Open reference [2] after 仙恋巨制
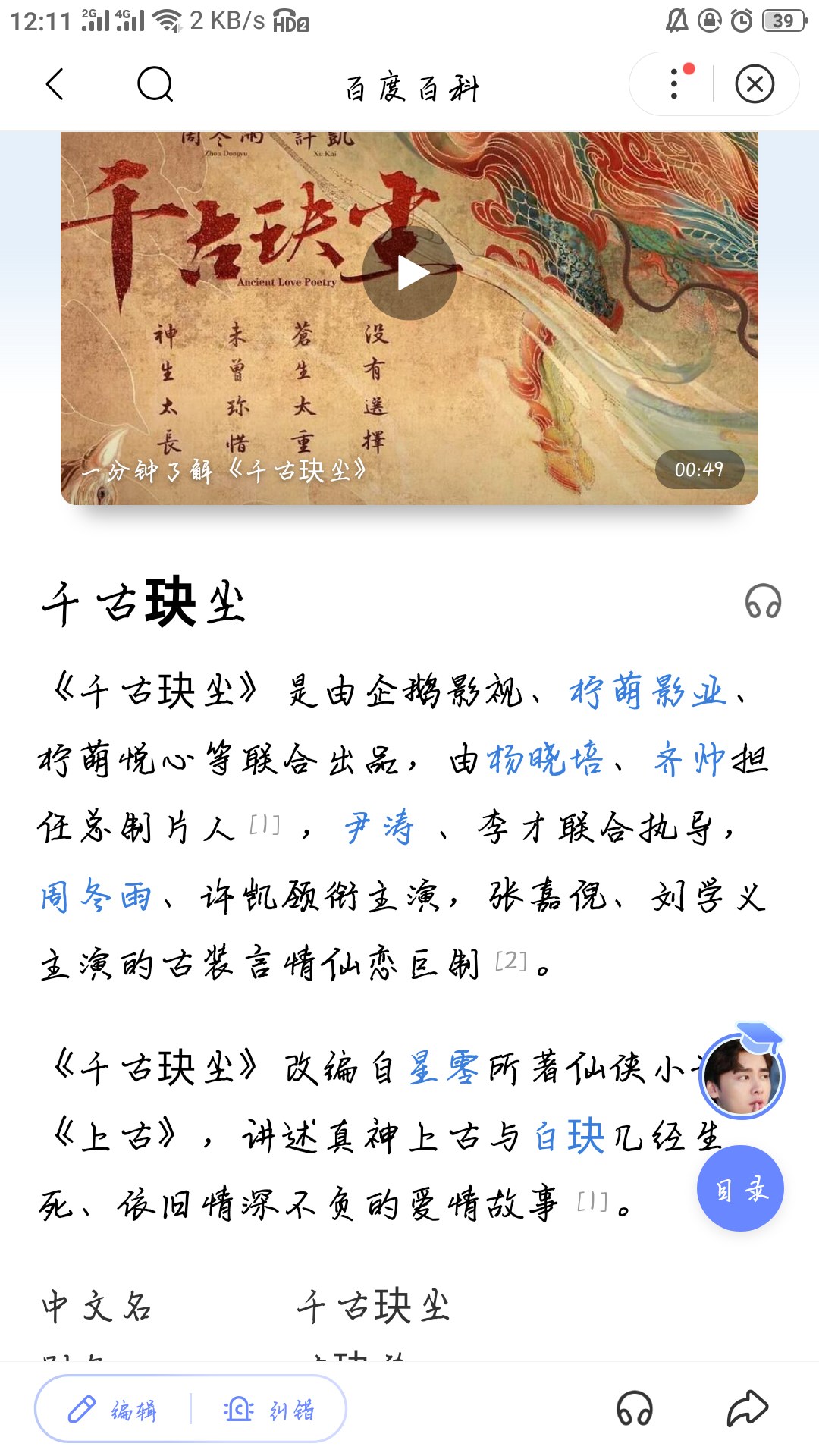This screenshot has height=1456, width=819. (510, 962)
